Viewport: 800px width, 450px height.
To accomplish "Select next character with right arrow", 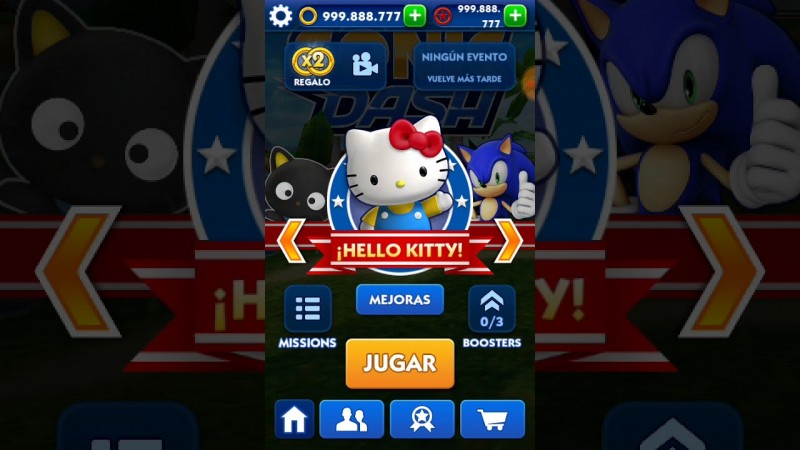I will point(509,240).
